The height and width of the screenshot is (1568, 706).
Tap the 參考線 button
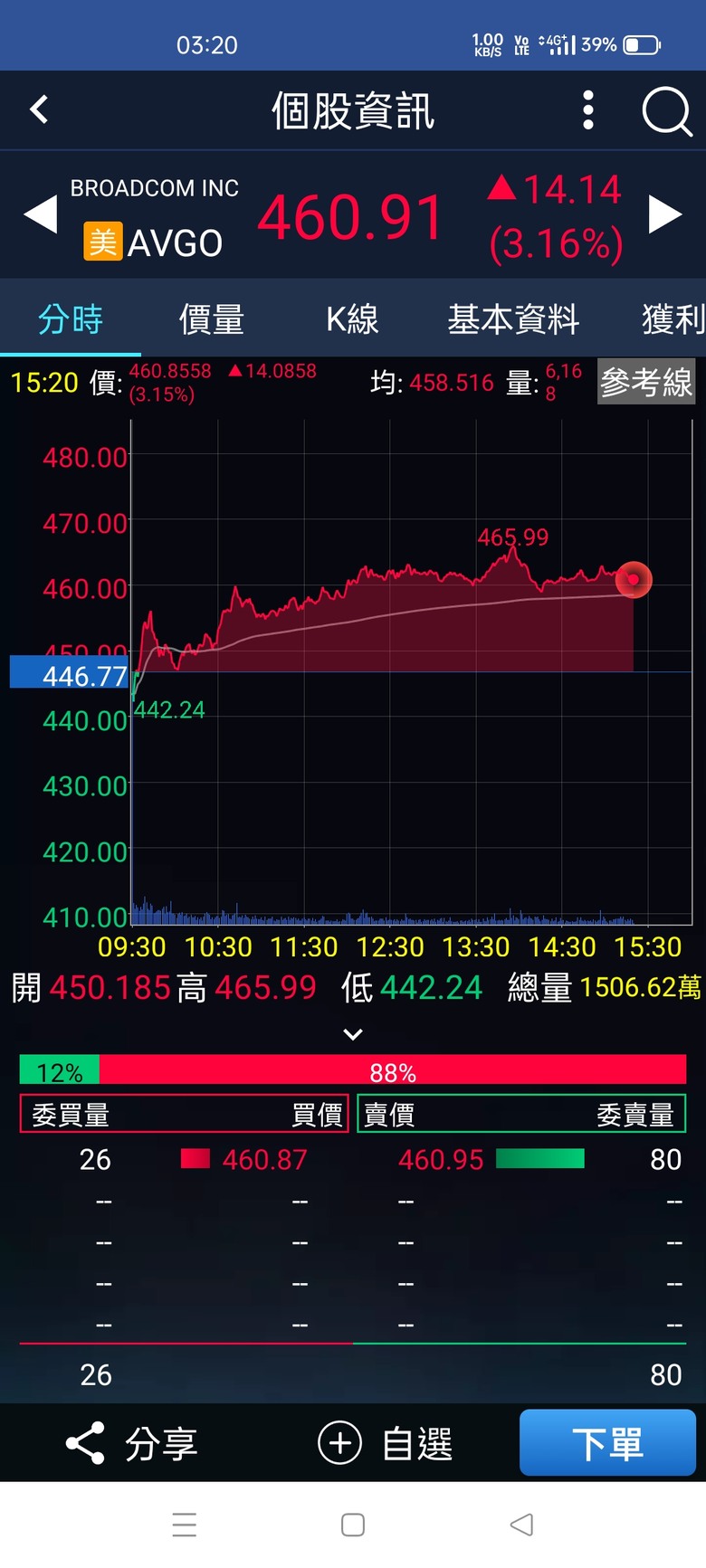click(x=646, y=382)
